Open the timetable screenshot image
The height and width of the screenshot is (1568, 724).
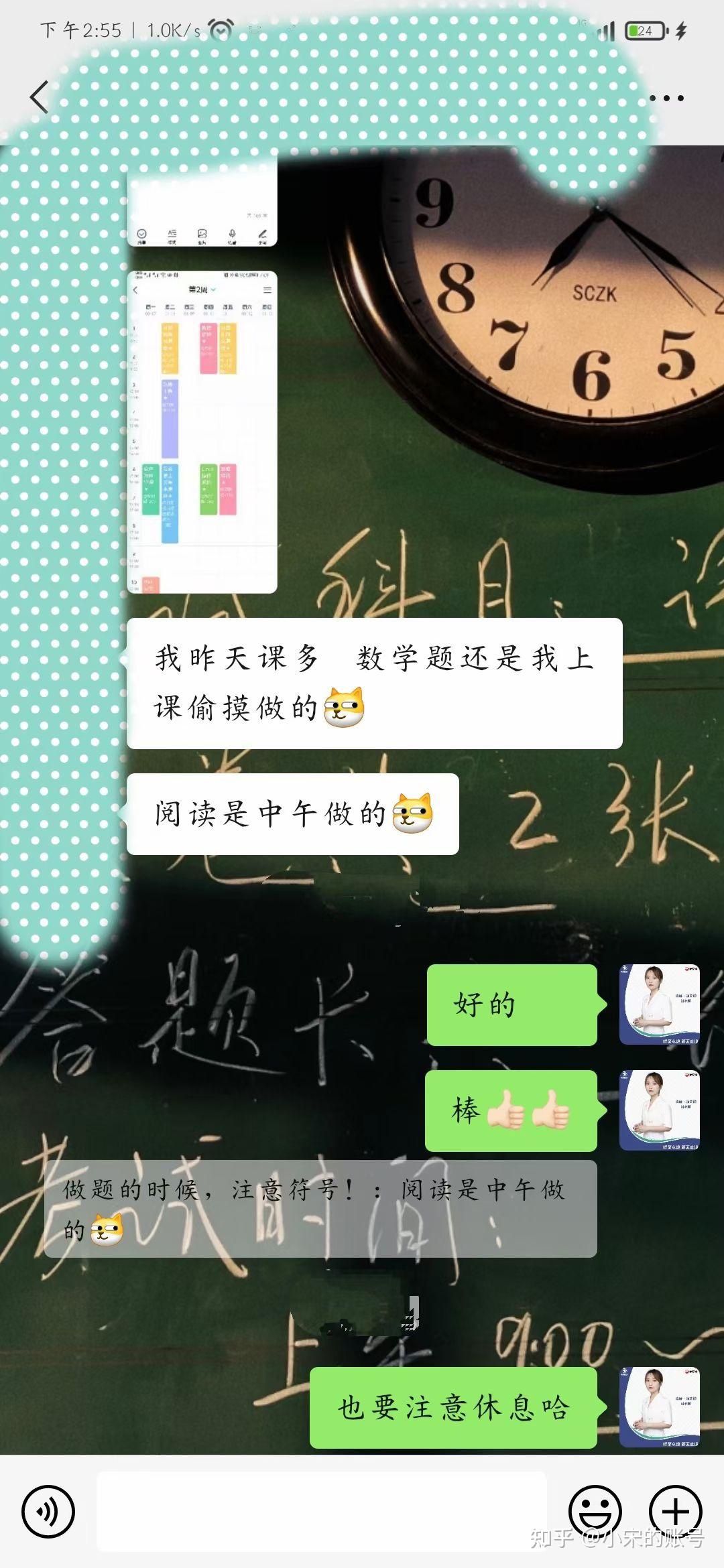[202, 432]
